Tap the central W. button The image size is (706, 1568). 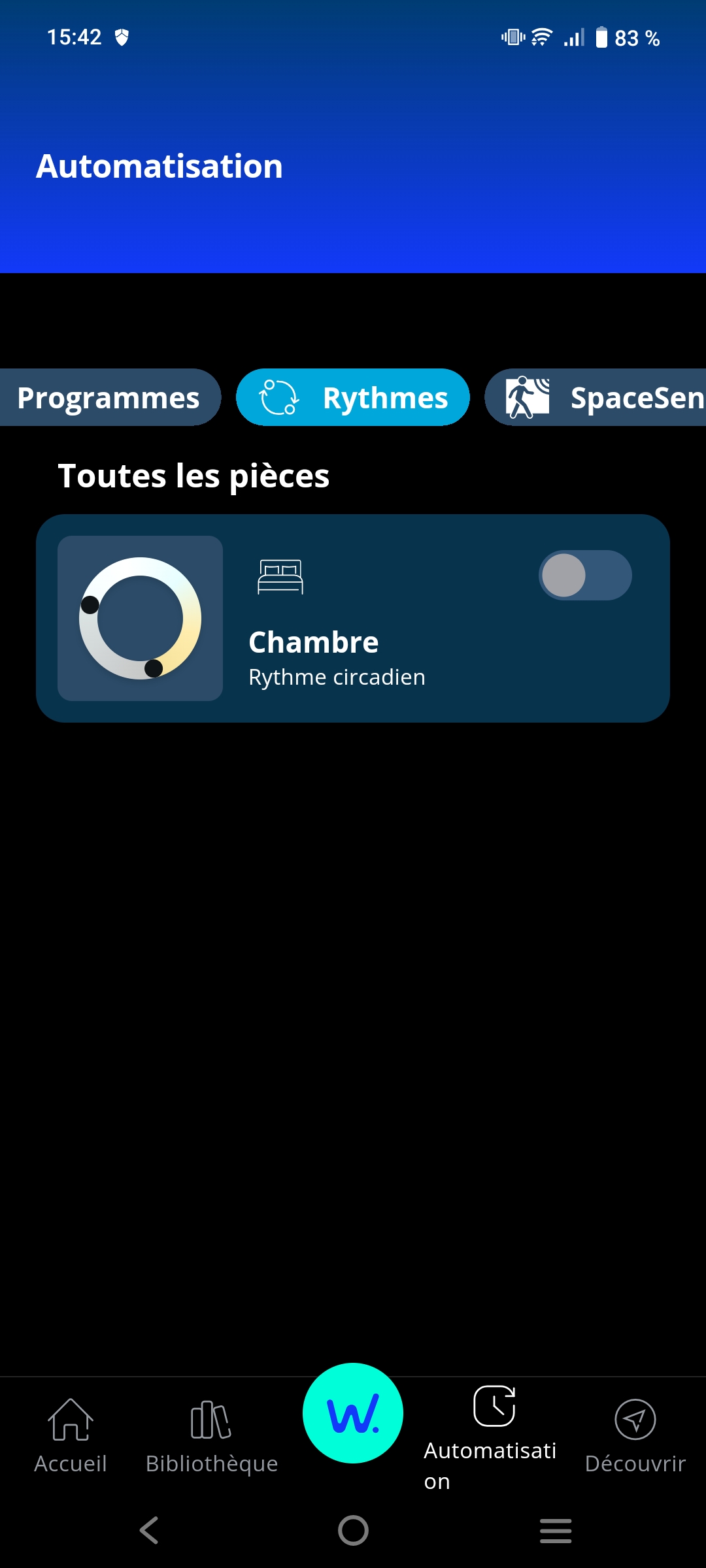click(x=353, y=1413)
